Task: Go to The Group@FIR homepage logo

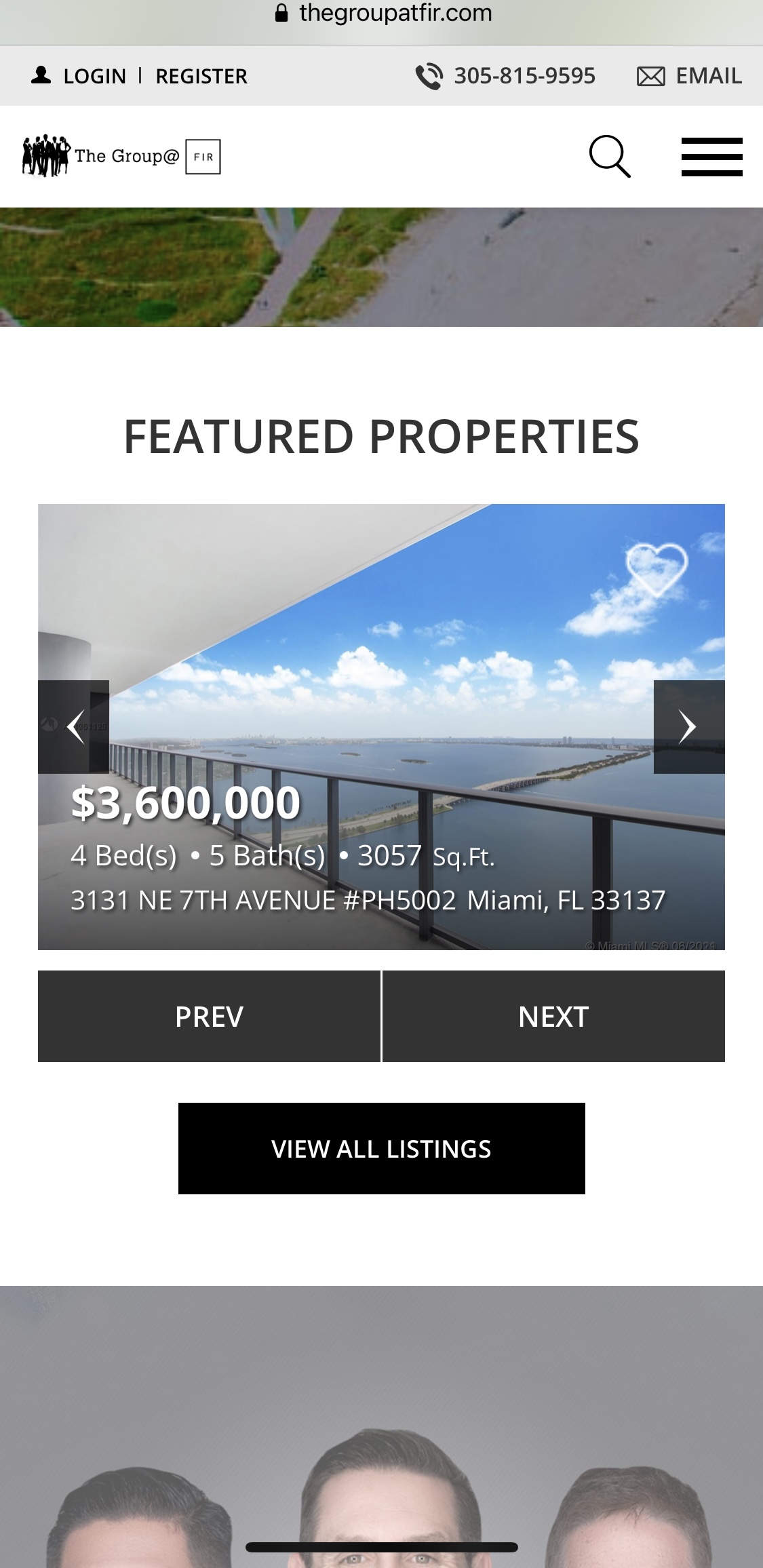Action: click(x=121, y=157)
